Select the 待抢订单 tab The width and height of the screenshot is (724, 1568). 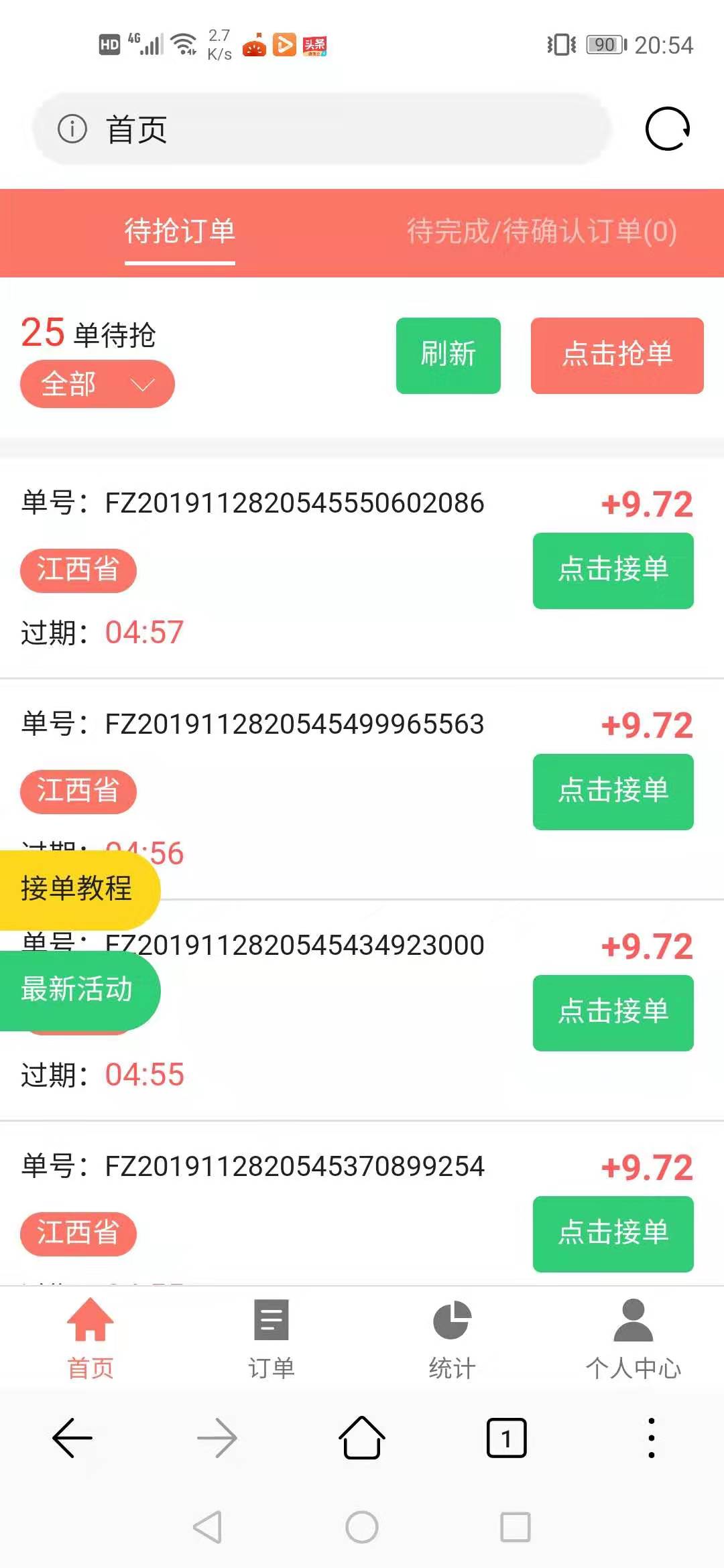coord(178,233)
